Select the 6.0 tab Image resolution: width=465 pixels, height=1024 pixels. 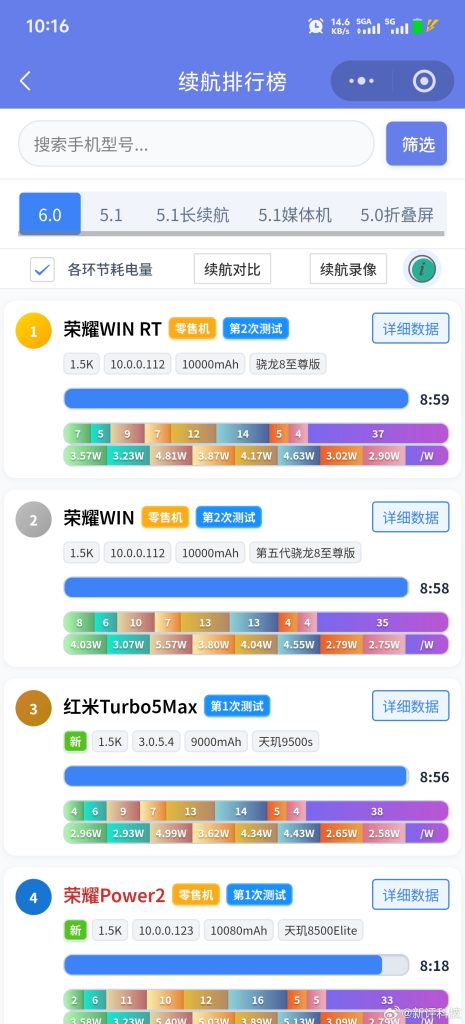50,214
